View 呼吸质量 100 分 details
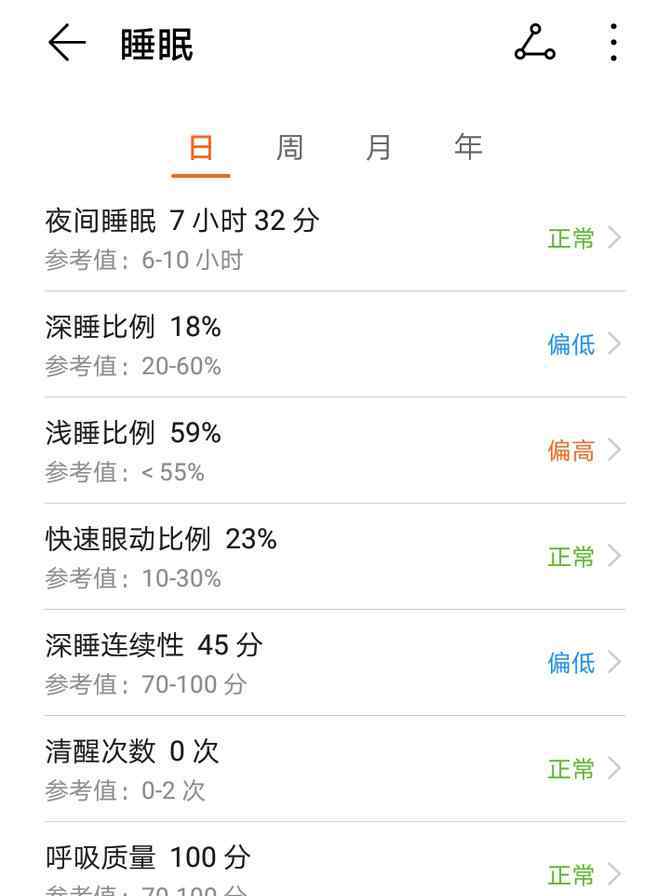670x896 pixels. 334,868
